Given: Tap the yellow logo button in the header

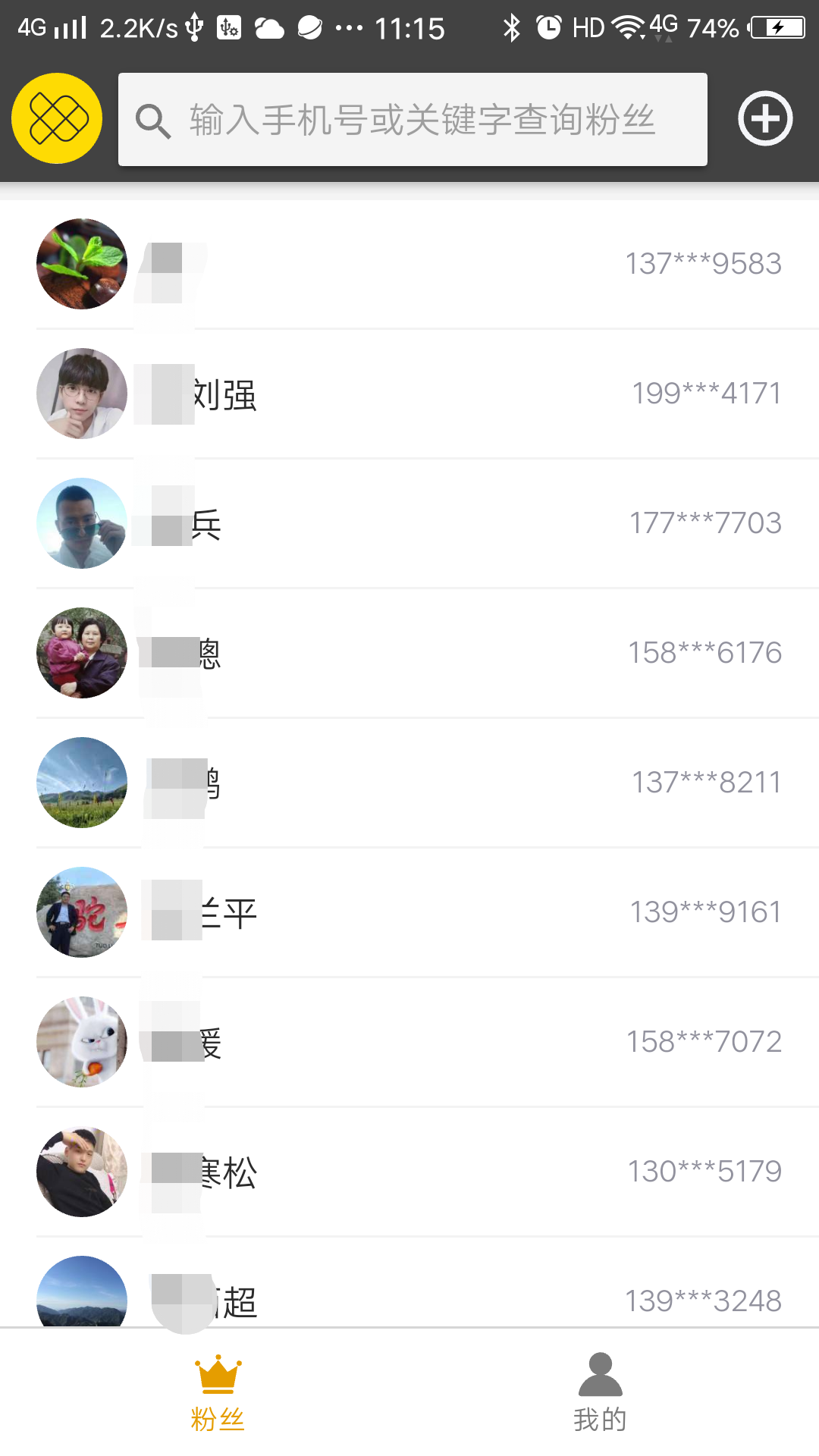Looking at the screenshot, I should tap(57, 118).
